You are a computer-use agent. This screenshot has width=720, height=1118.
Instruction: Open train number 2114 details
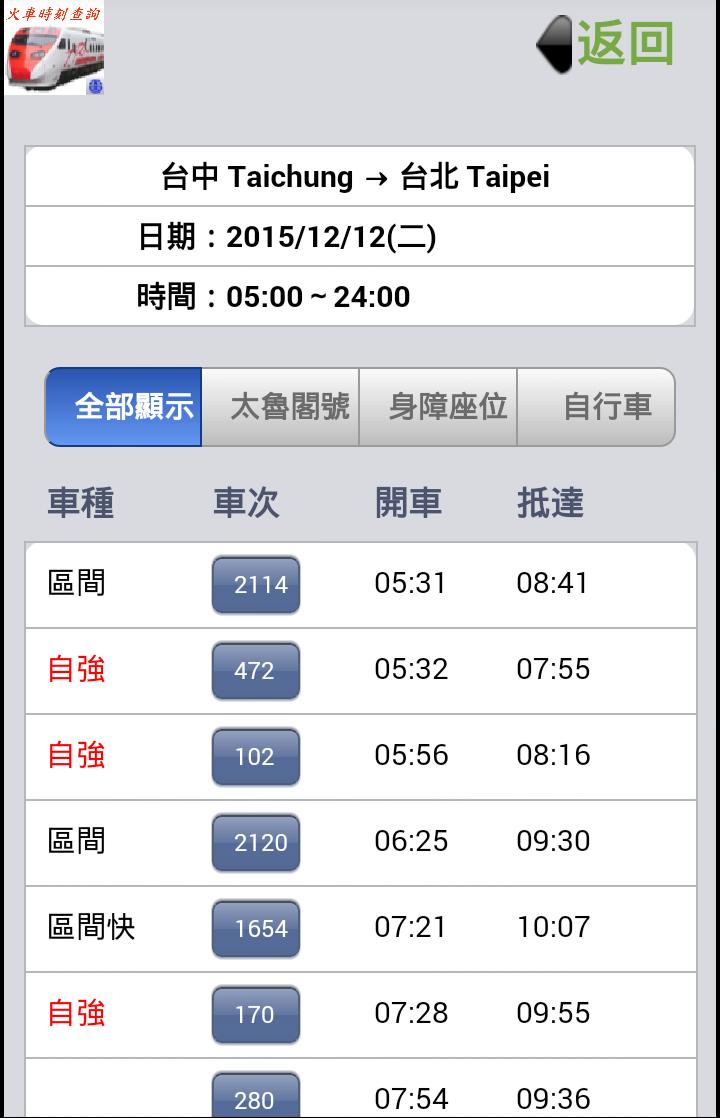click(x=256, y=585)
